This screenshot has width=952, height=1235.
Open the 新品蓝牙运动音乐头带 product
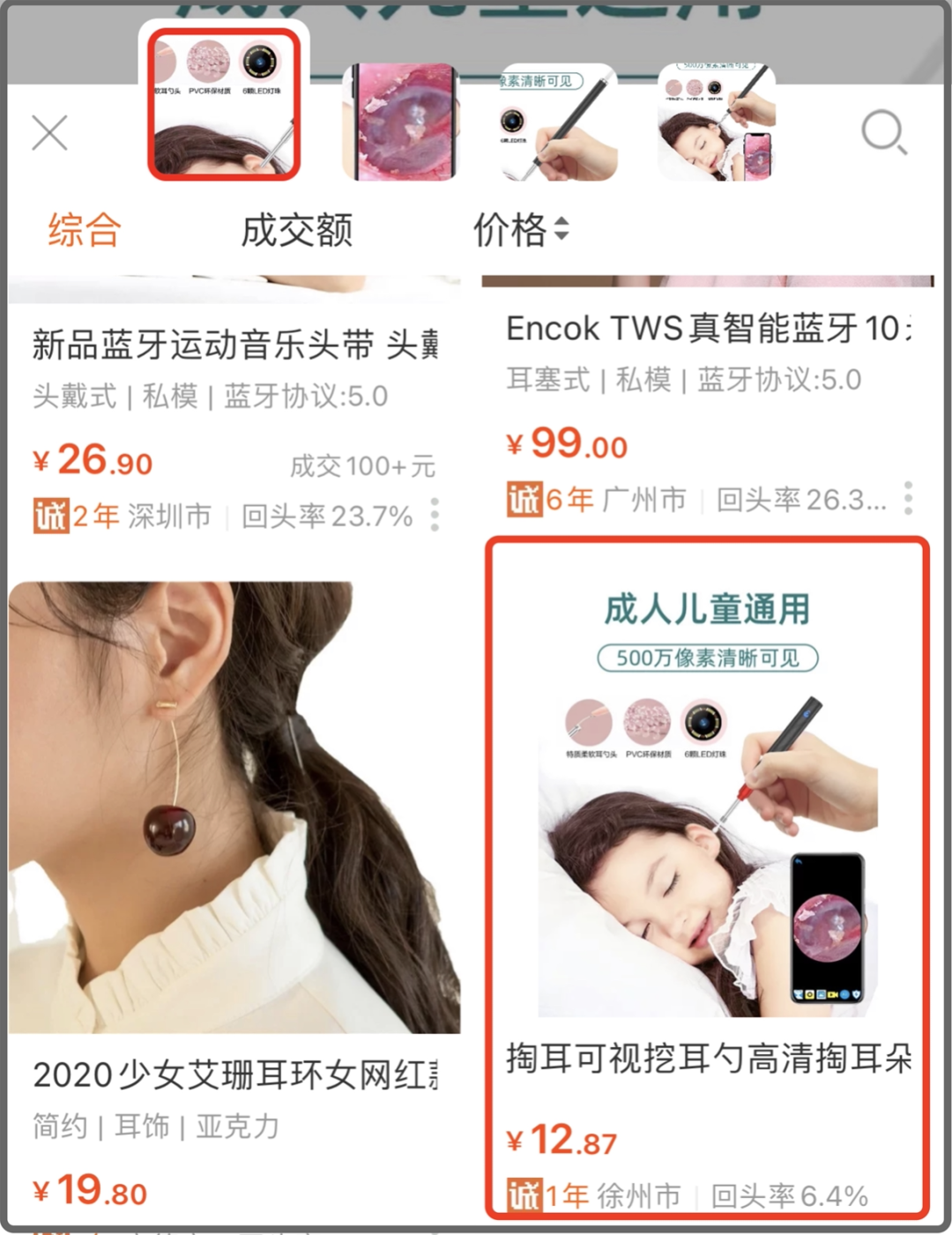[x=234, y=345]
